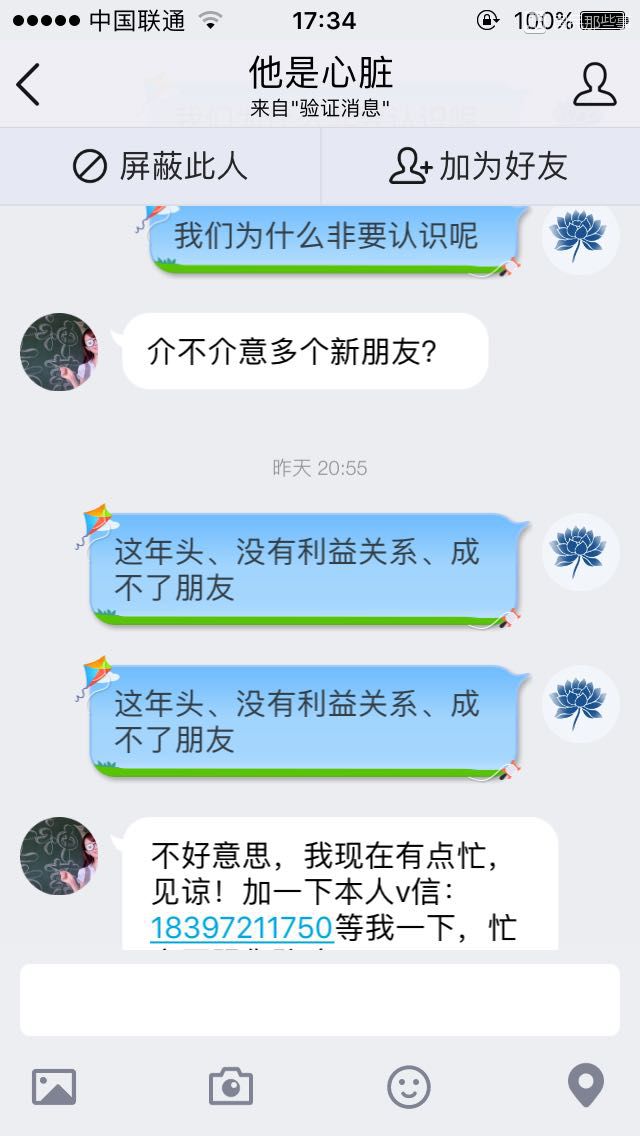Open the camera icon
The width and height of the screenshot is (640, 1136).
pos(231,1087)
